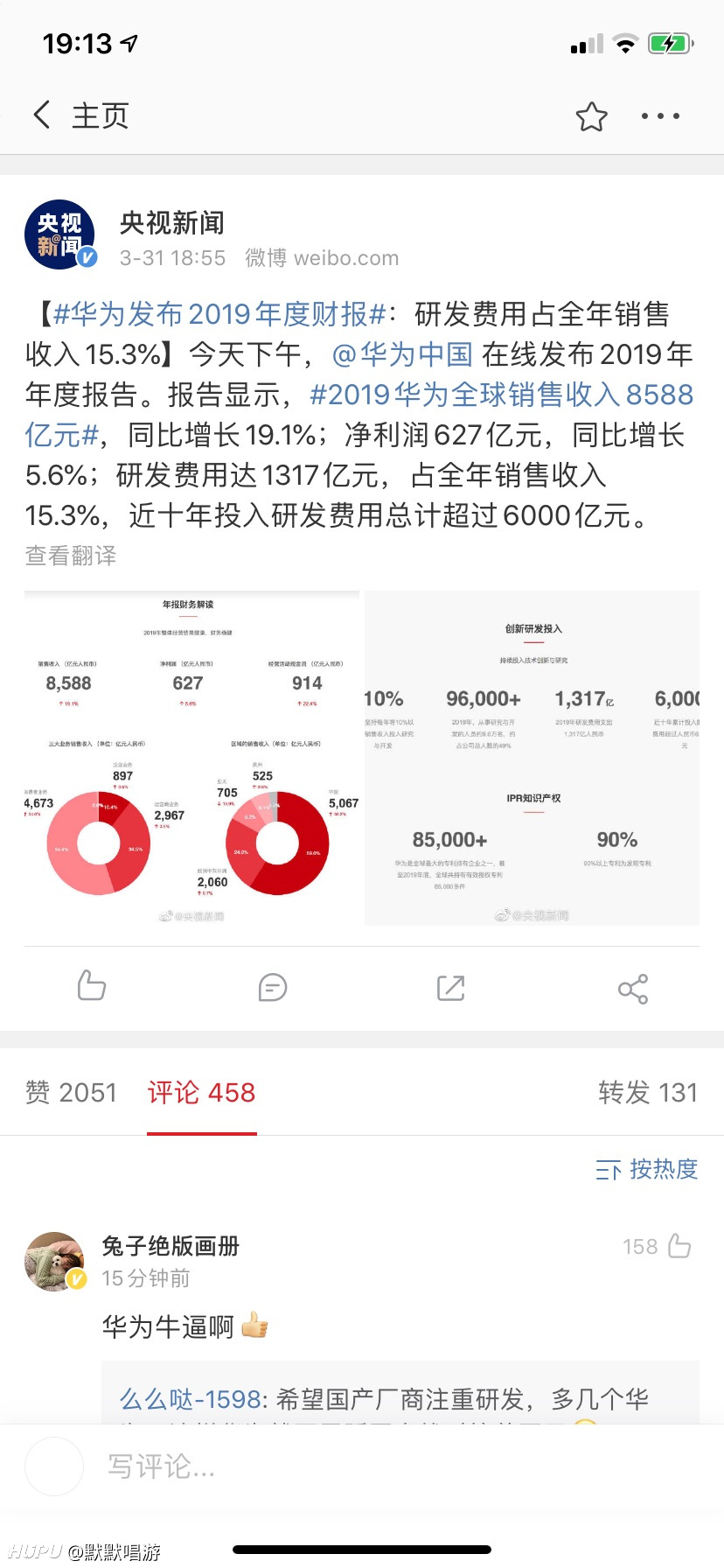Like 兔子绝版画册's comment
724x1568 pixels.
click(679, 1246)
